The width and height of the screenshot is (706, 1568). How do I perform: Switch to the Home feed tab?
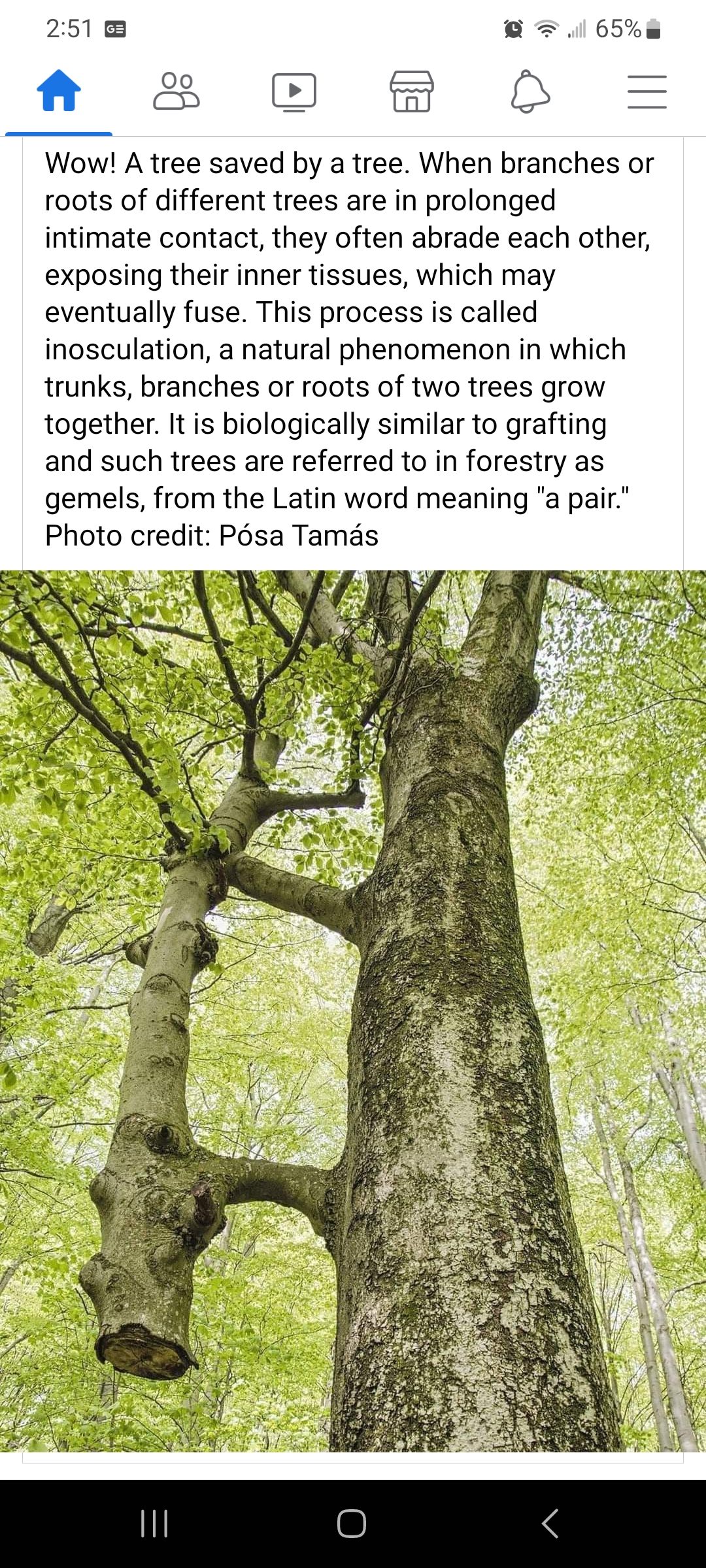(59, 91)
